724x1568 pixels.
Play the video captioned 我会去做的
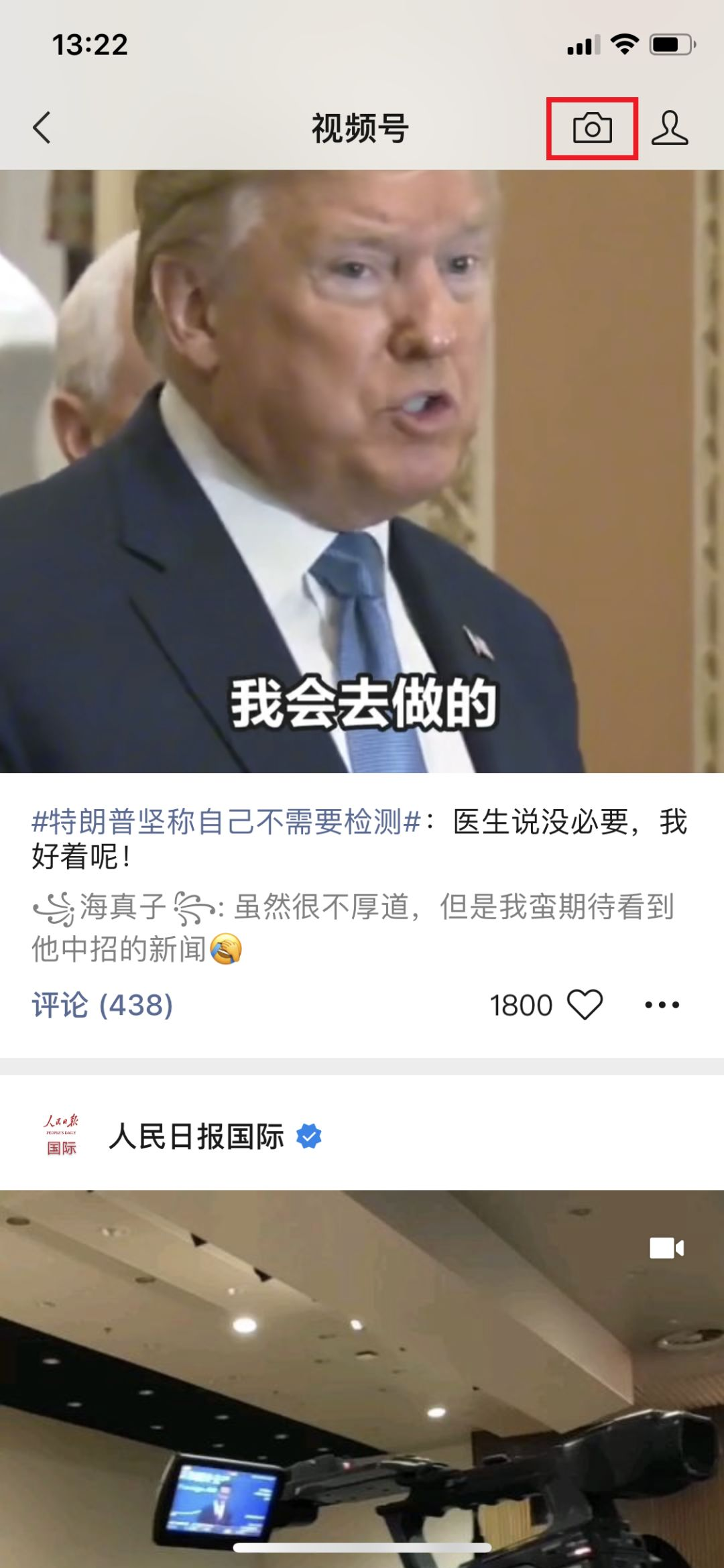coord(362,469)
